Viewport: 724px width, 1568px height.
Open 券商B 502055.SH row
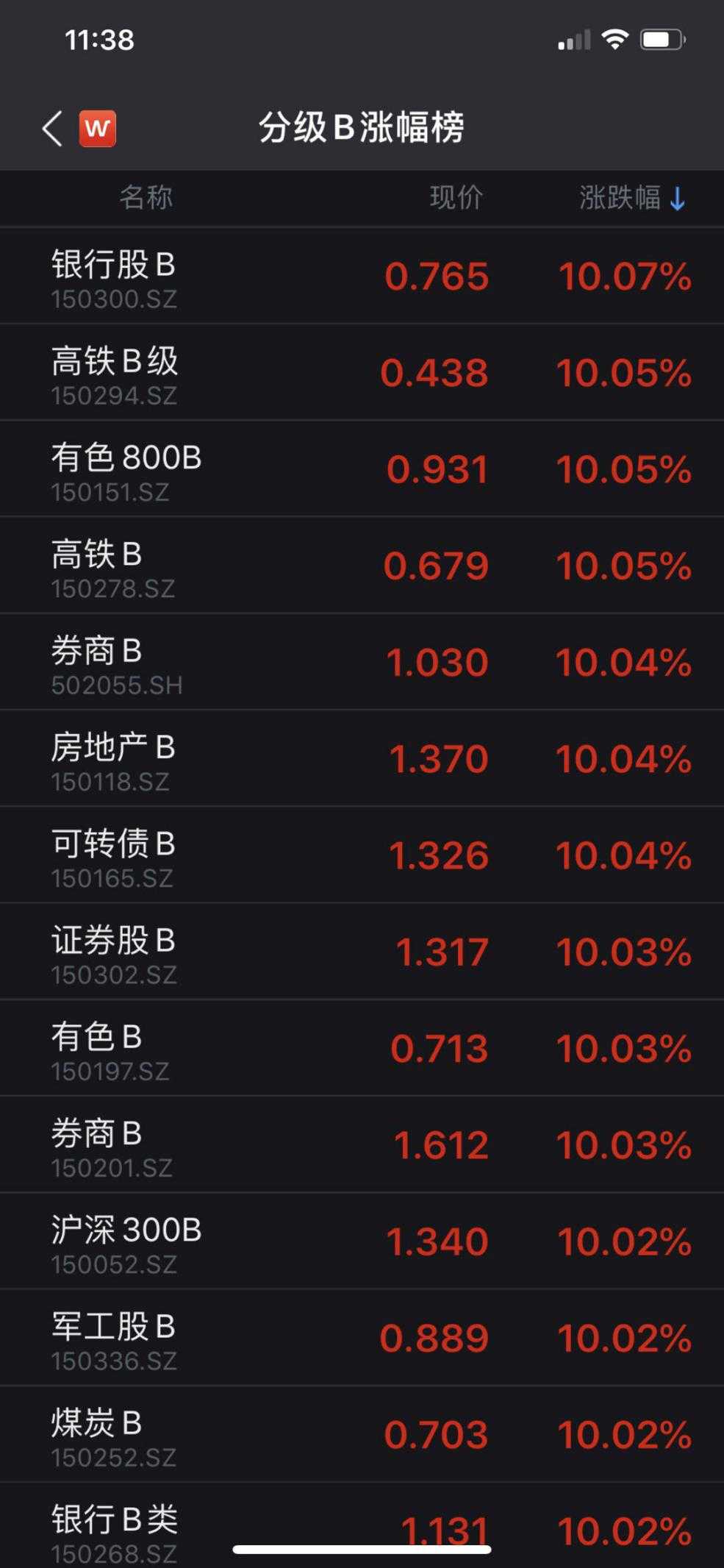tap(362, 662)
